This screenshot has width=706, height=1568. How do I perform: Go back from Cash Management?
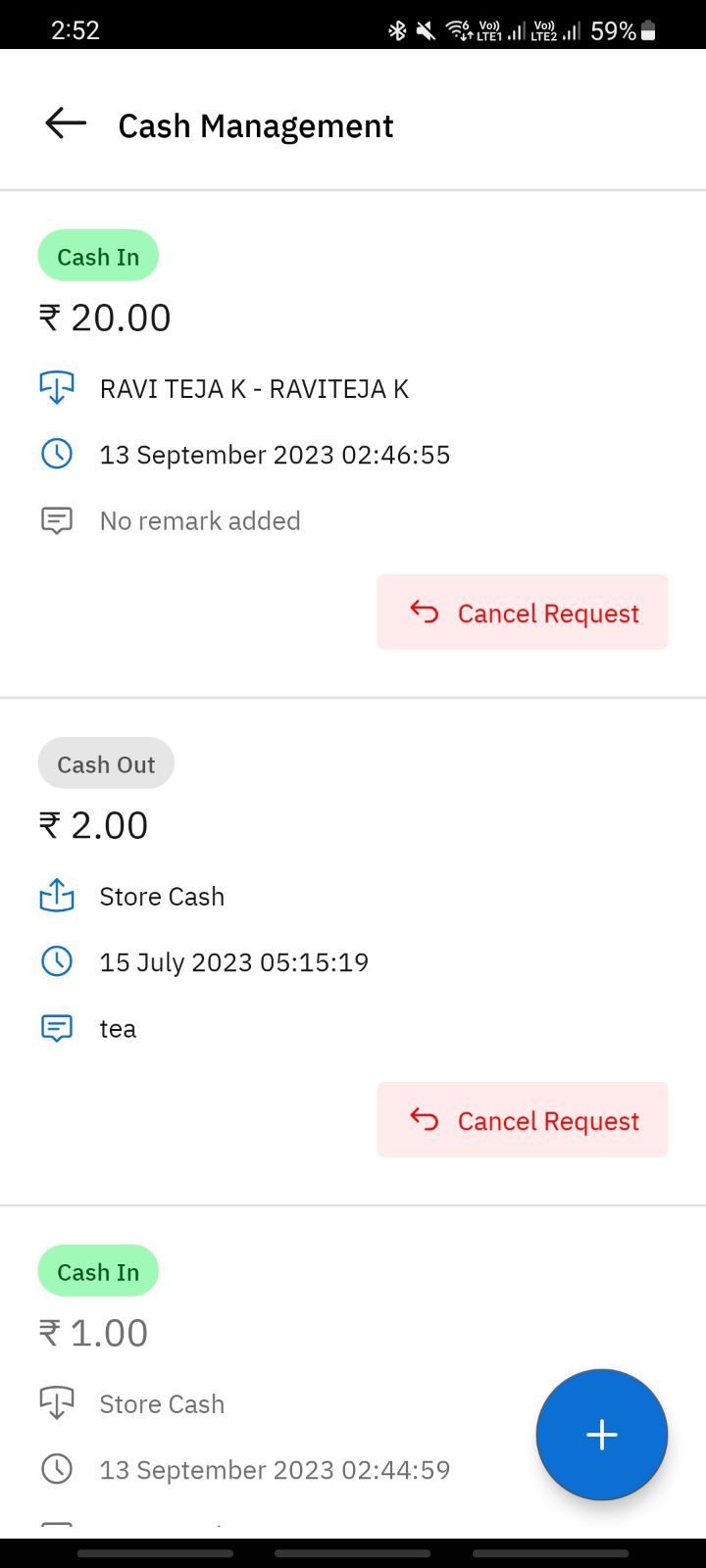(x=66, y=123)
